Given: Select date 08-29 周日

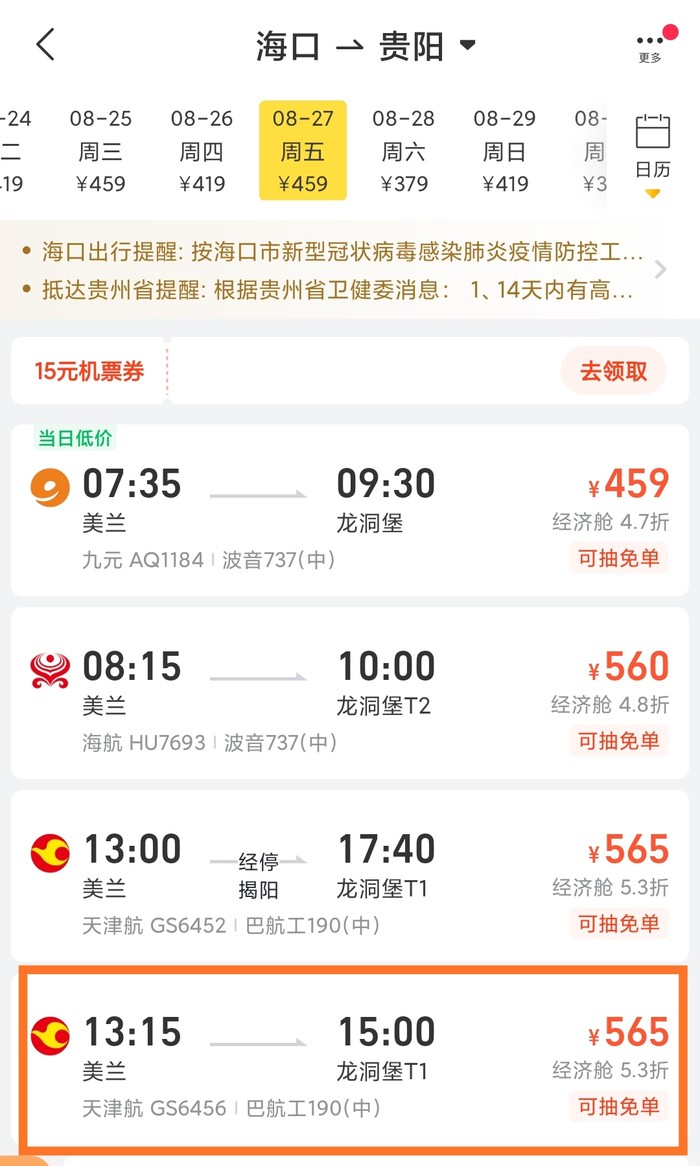Looking at the screenshot, I should (504, 150).
